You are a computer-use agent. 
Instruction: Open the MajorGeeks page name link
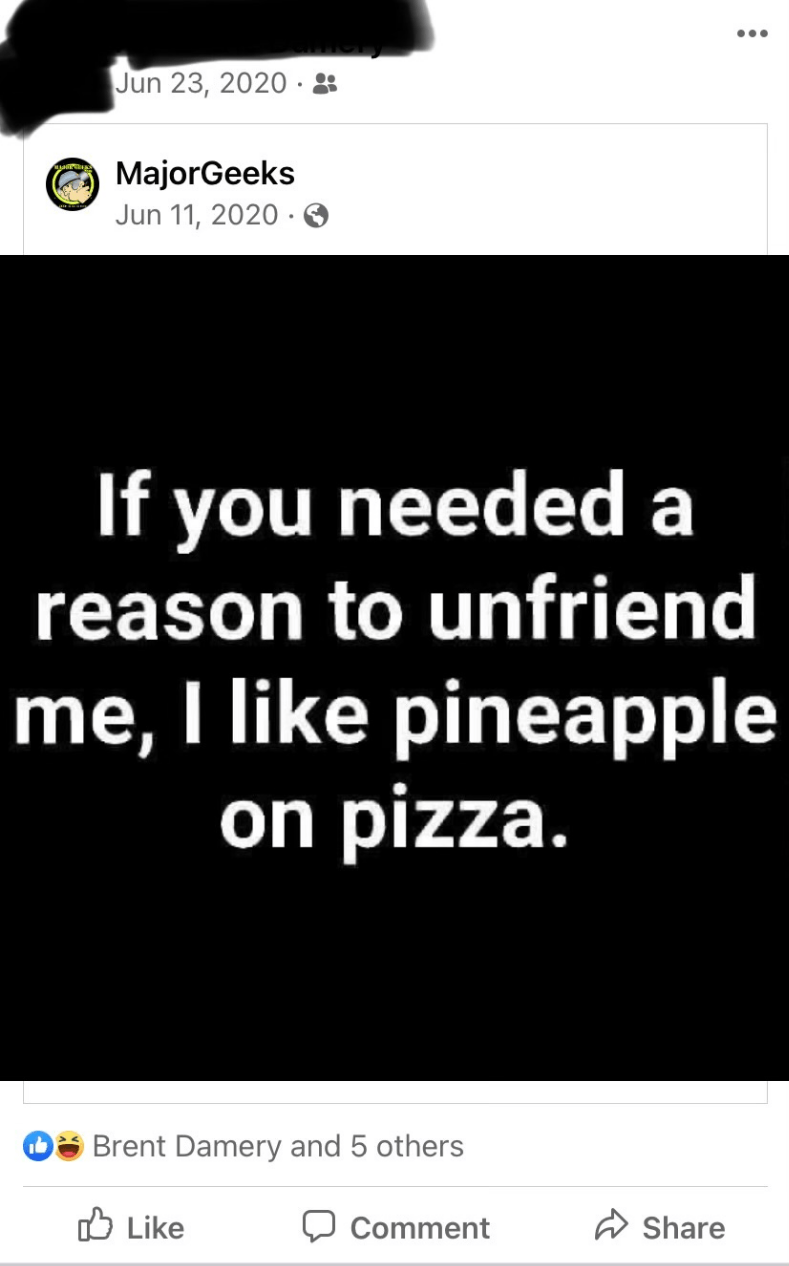[x=205, y=173]
